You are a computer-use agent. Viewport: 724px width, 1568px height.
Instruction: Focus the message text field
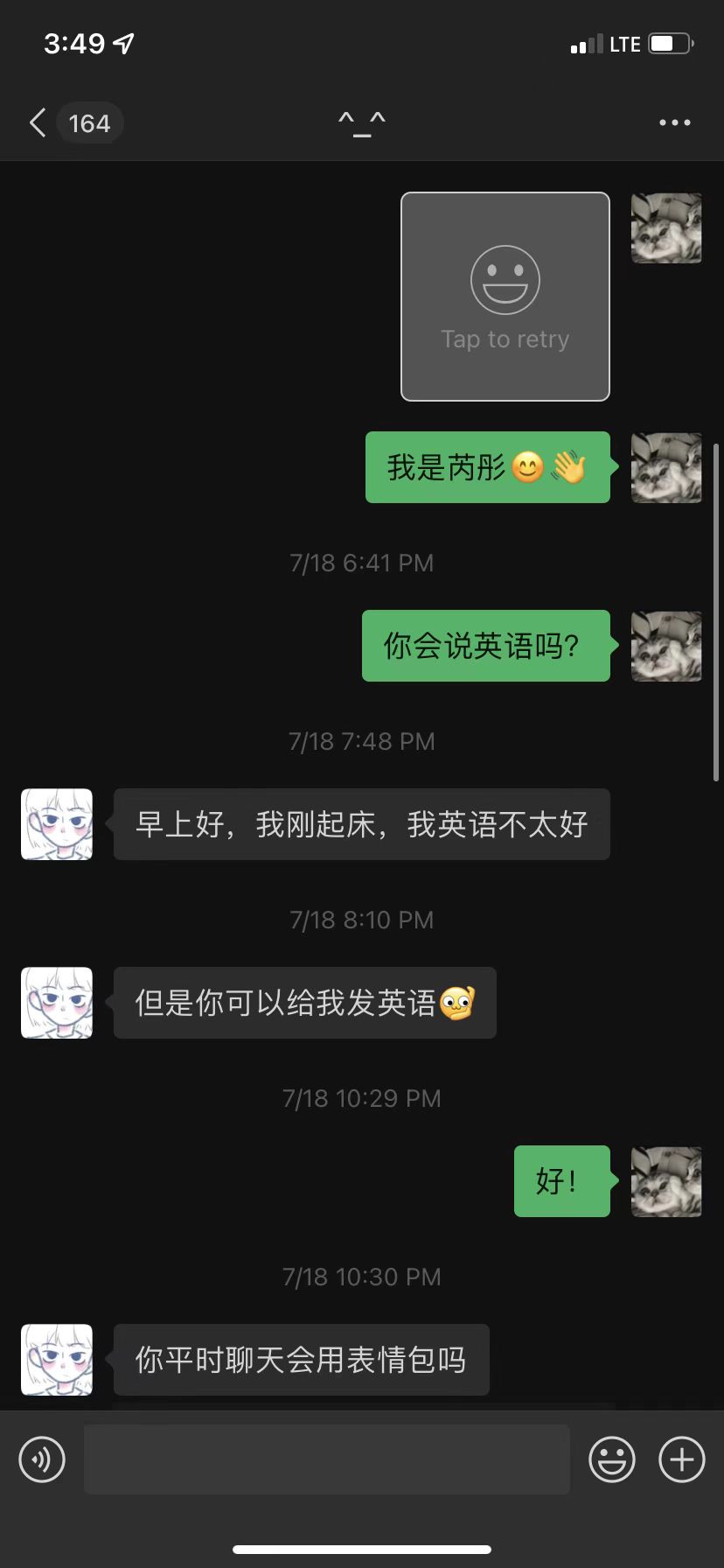pos(326,1459)
